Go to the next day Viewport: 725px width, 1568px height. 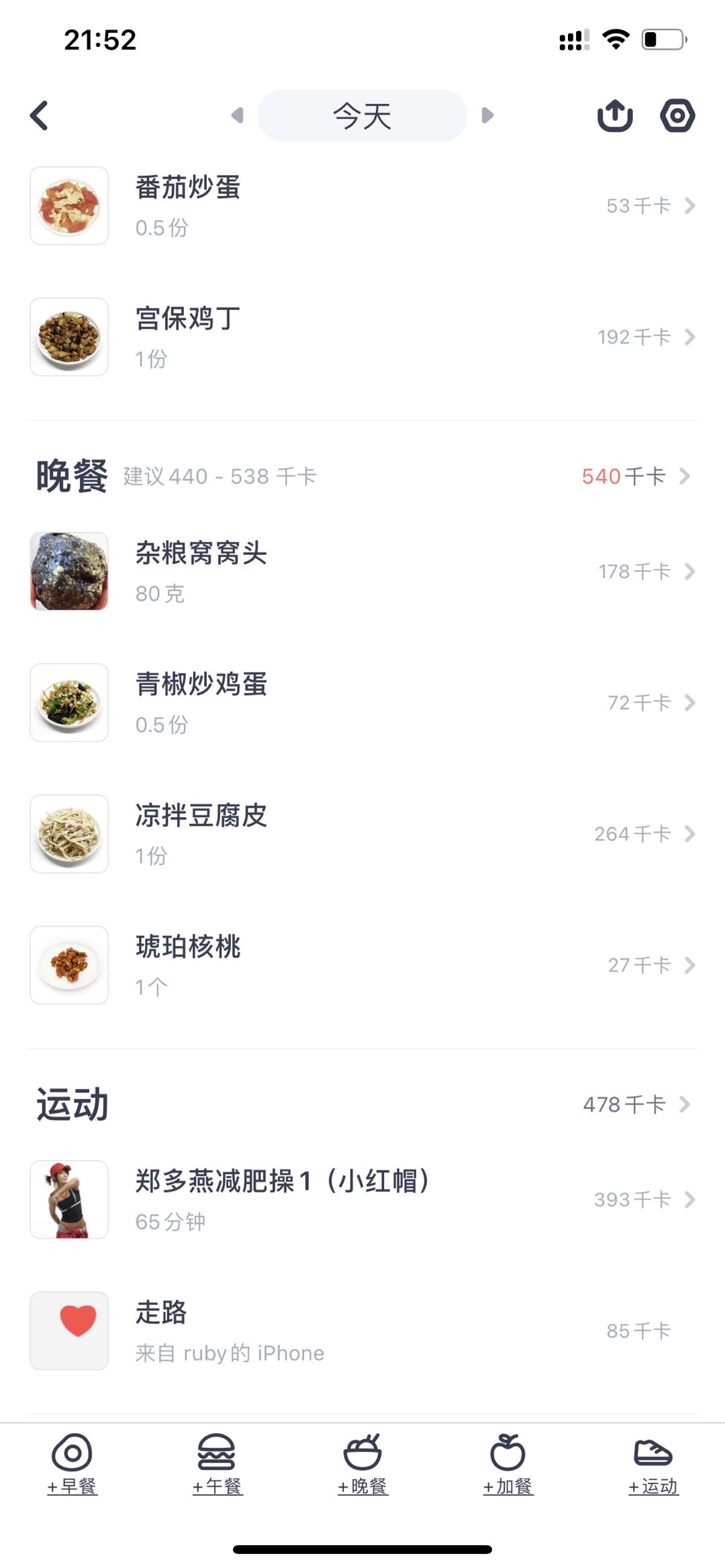pyautogui.click(x=488, y=115)
